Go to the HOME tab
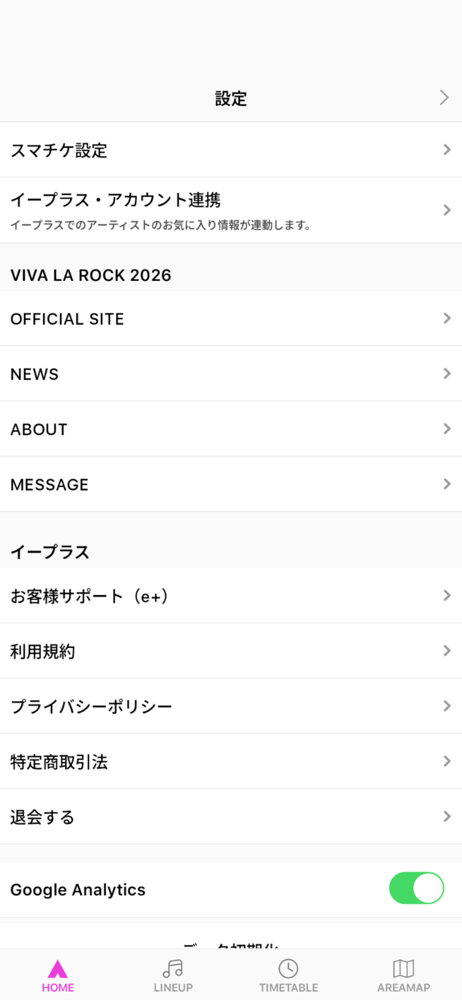462x1000 pixels. coord(58,976)
